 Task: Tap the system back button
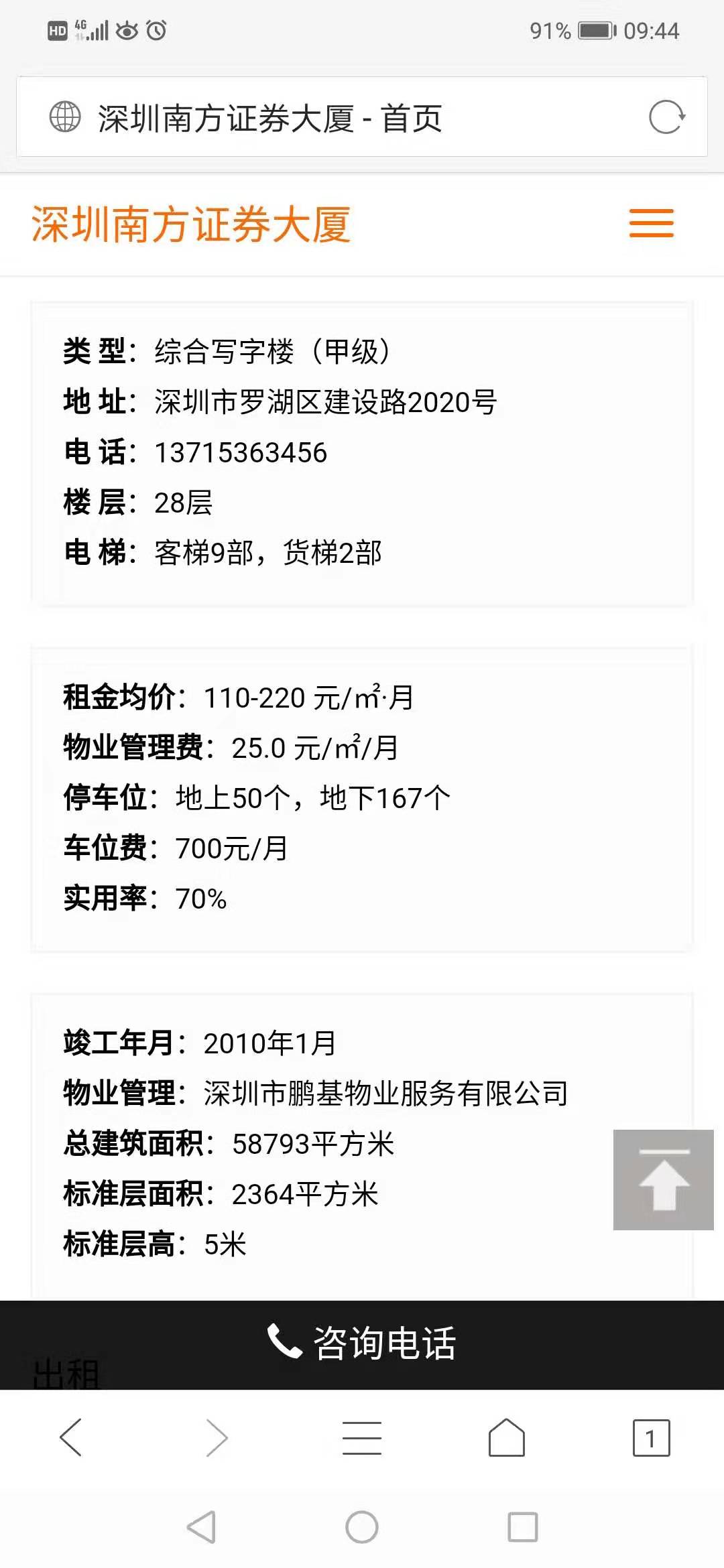coord(201,1527)
